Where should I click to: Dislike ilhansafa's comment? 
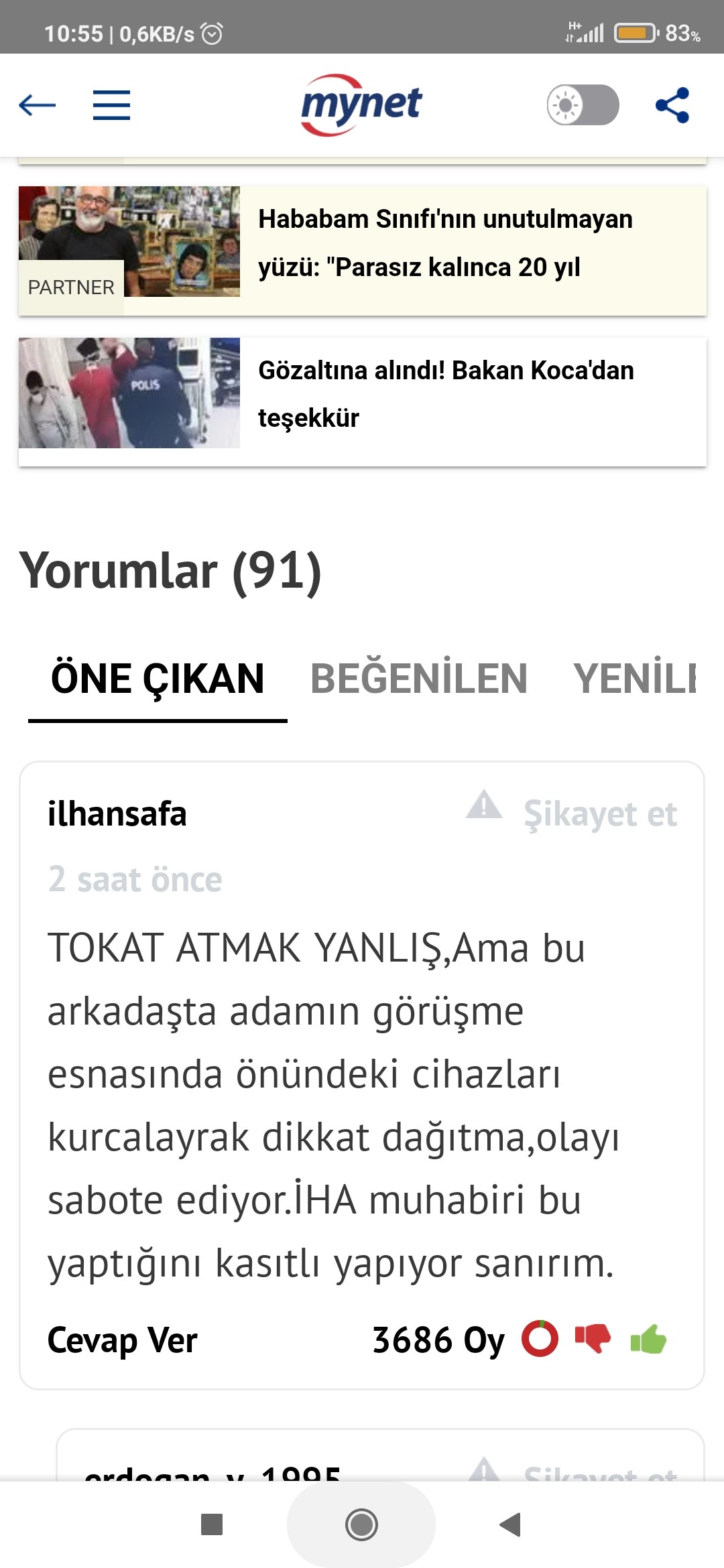point(593,1340)
